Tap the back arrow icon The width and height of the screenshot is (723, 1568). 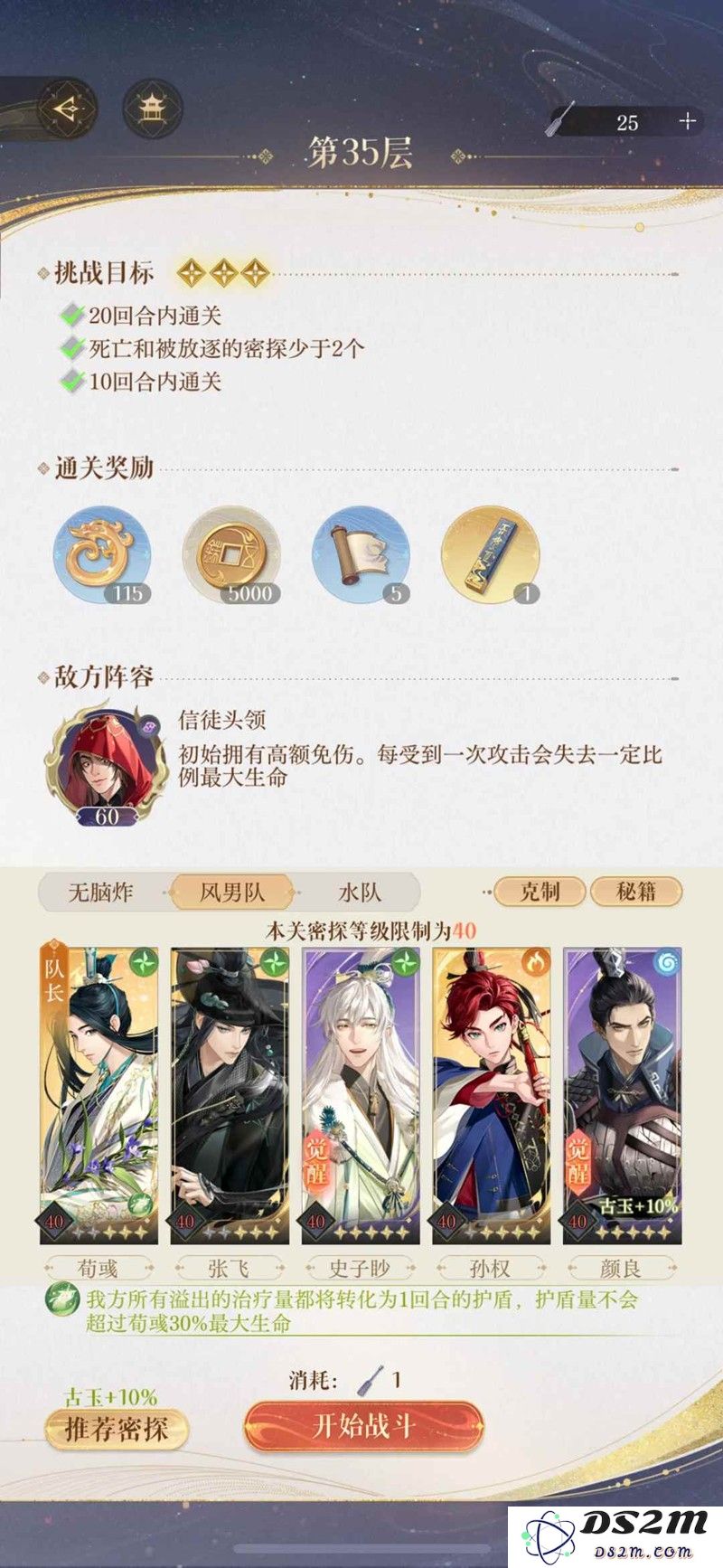pyautogui.click(x=66, y=109)
